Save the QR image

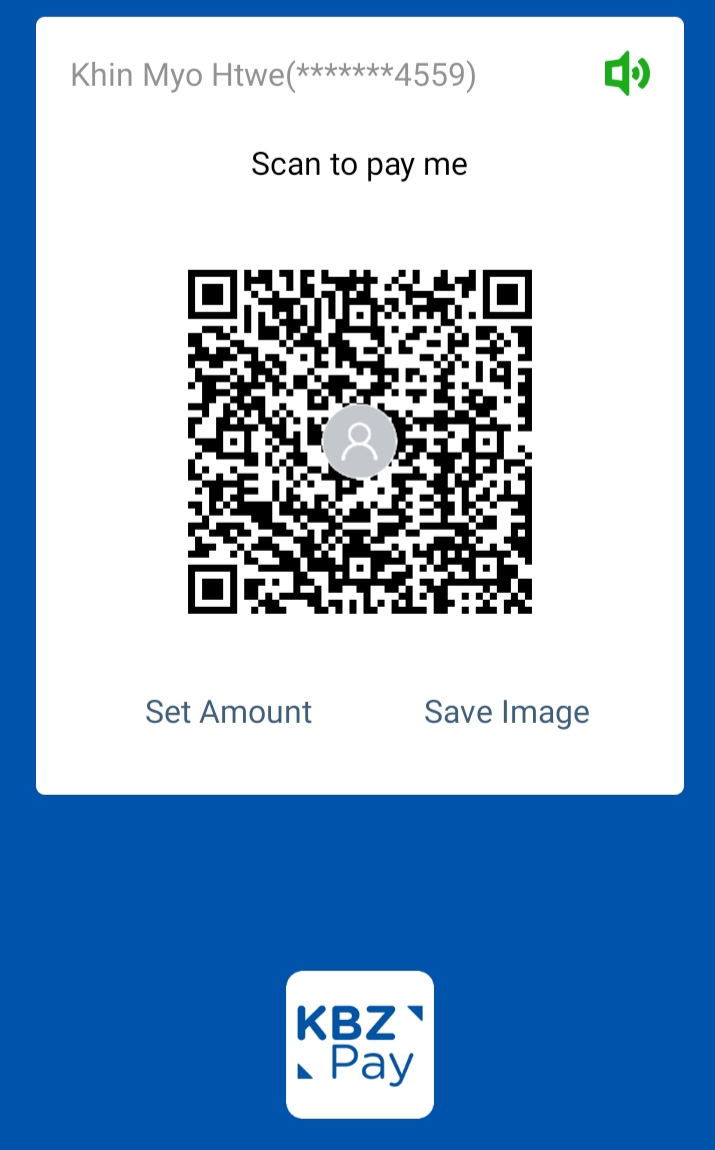point(506,712)
